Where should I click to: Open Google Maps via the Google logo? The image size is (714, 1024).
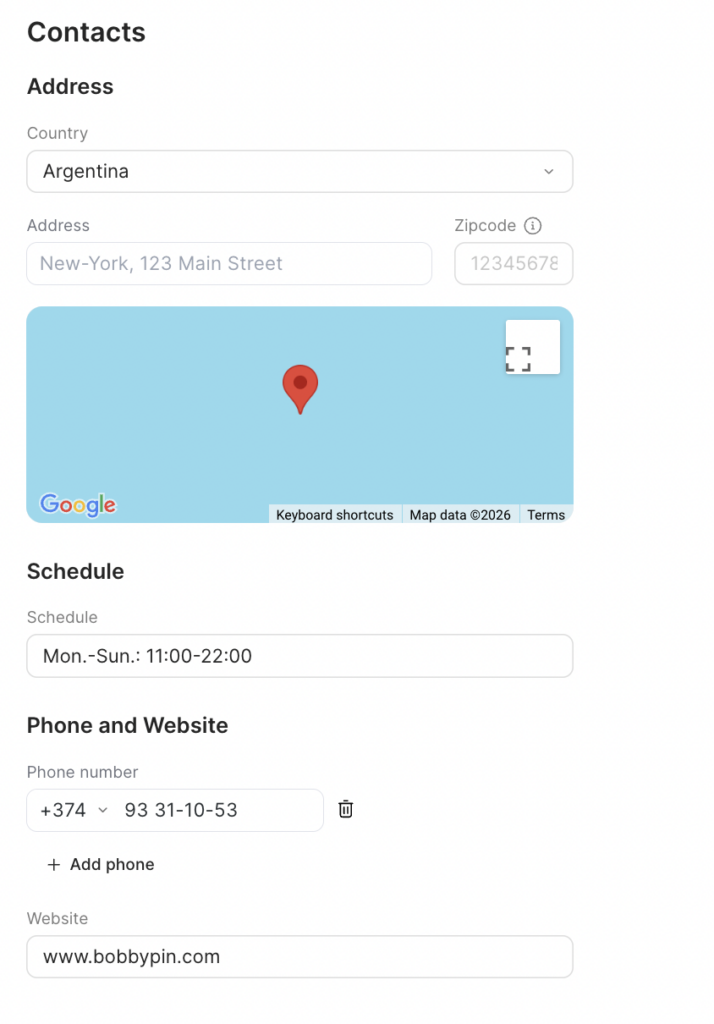(x=78, y=505)
